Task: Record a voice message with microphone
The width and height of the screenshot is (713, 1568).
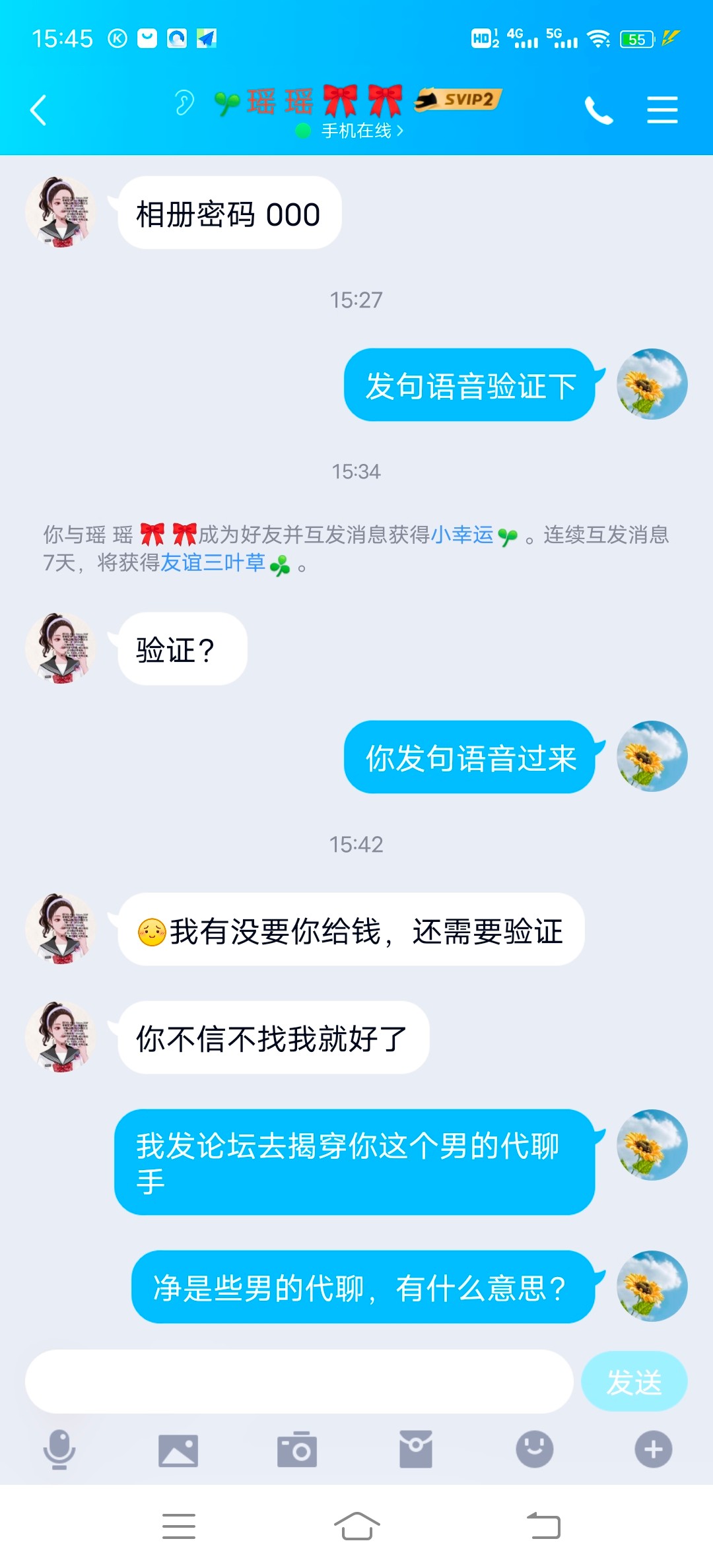Action: [59, 1449]
